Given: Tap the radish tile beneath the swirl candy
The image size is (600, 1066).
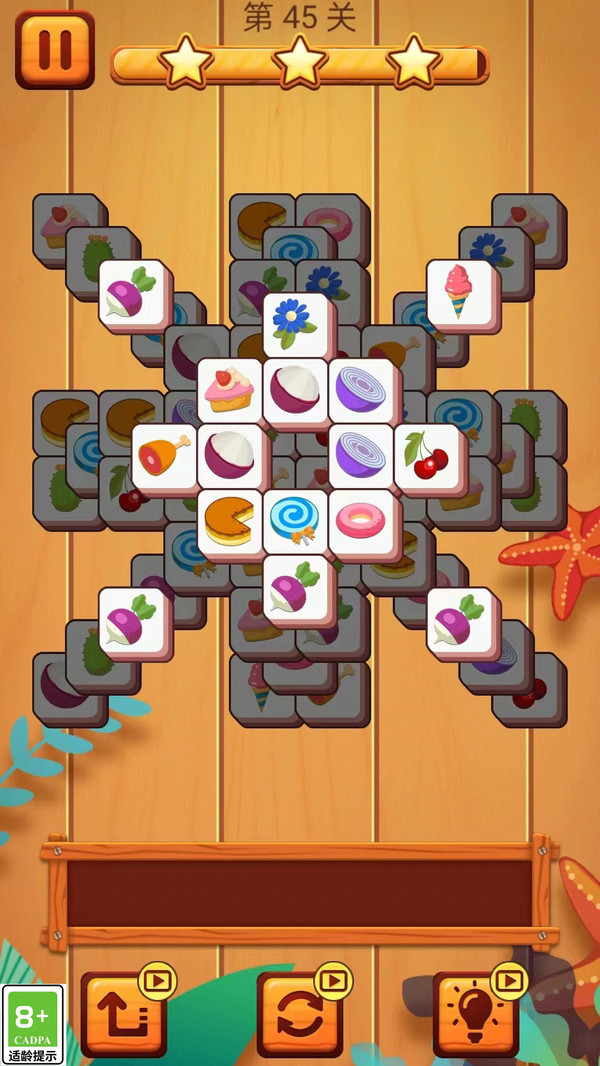Looking at the screenshot, I should pyautogui.click(x=294, y=586).
